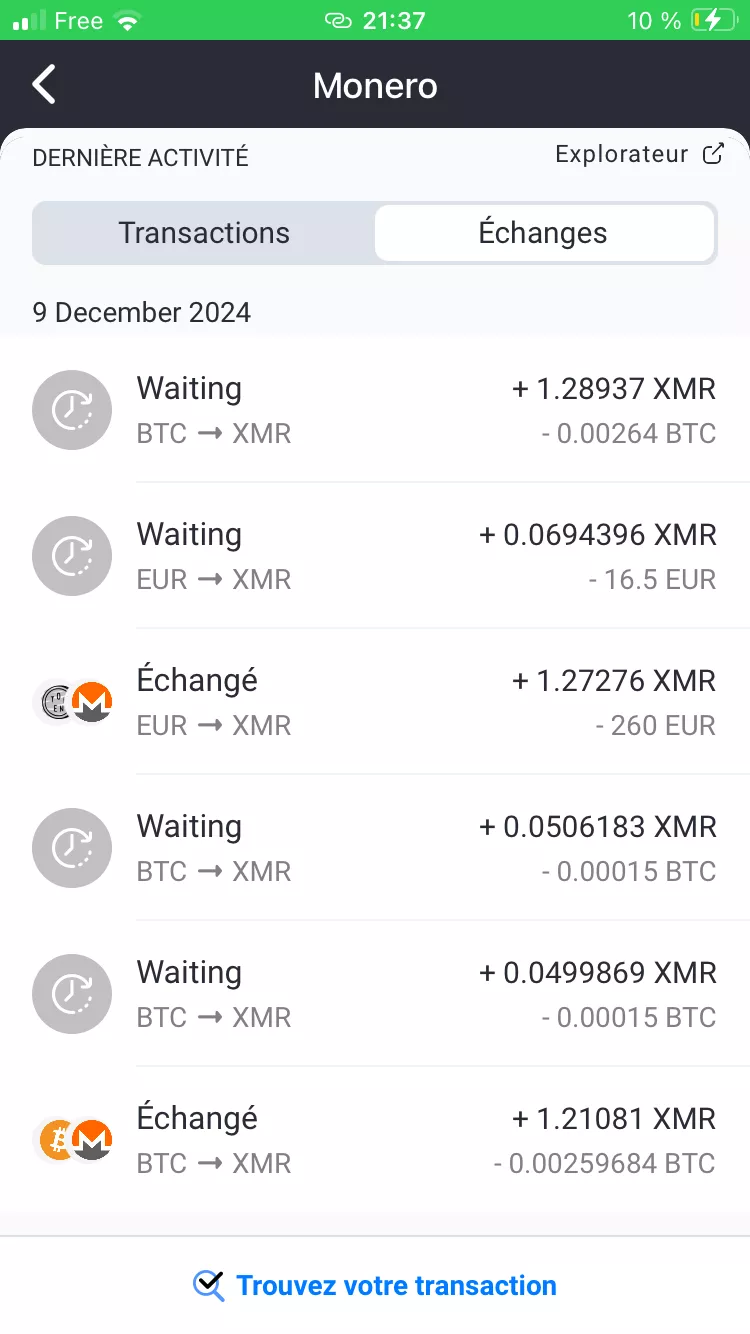The width and height of the screenshot is (750, 1334).
Task: Open the completed exchange of 1.21081 XMR
Action: tap(375, 1140)
